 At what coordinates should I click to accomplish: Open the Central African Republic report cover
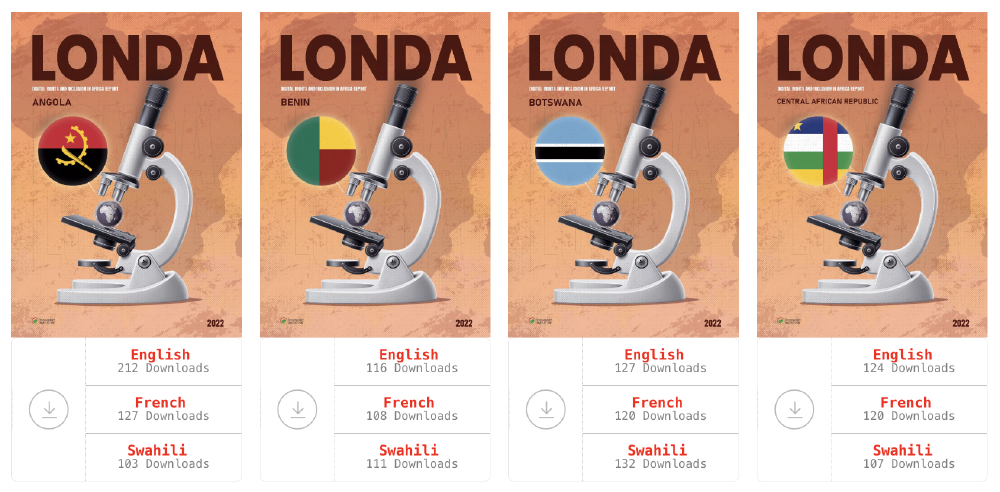872,175
